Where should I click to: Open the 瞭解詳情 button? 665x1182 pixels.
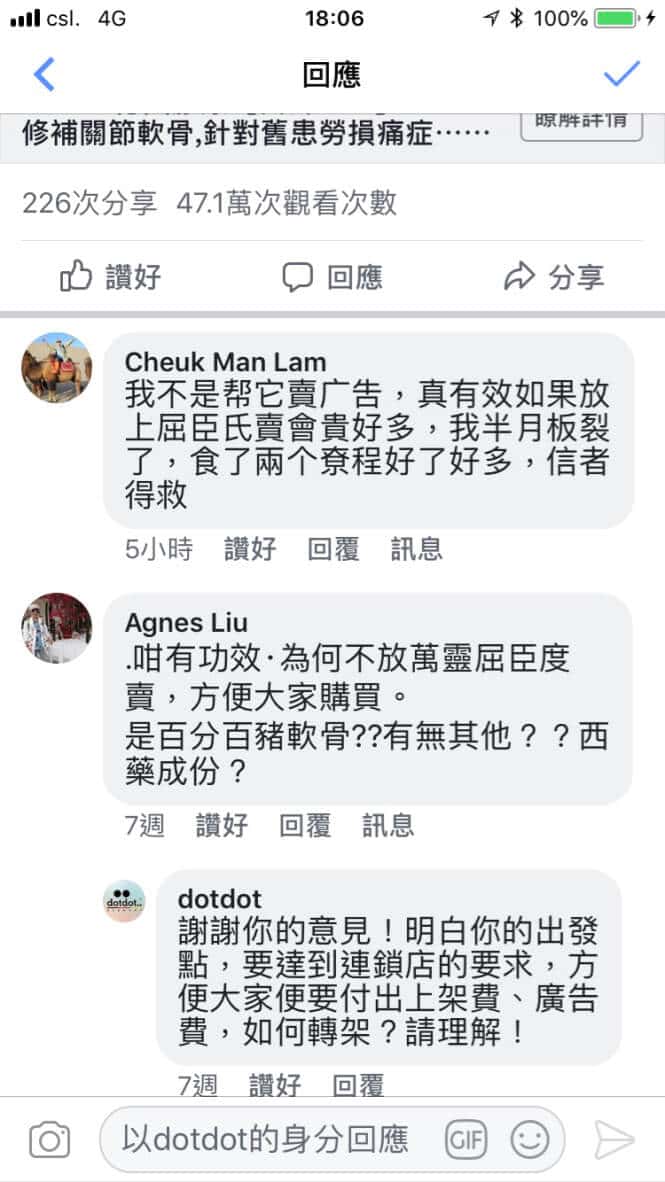581,122
